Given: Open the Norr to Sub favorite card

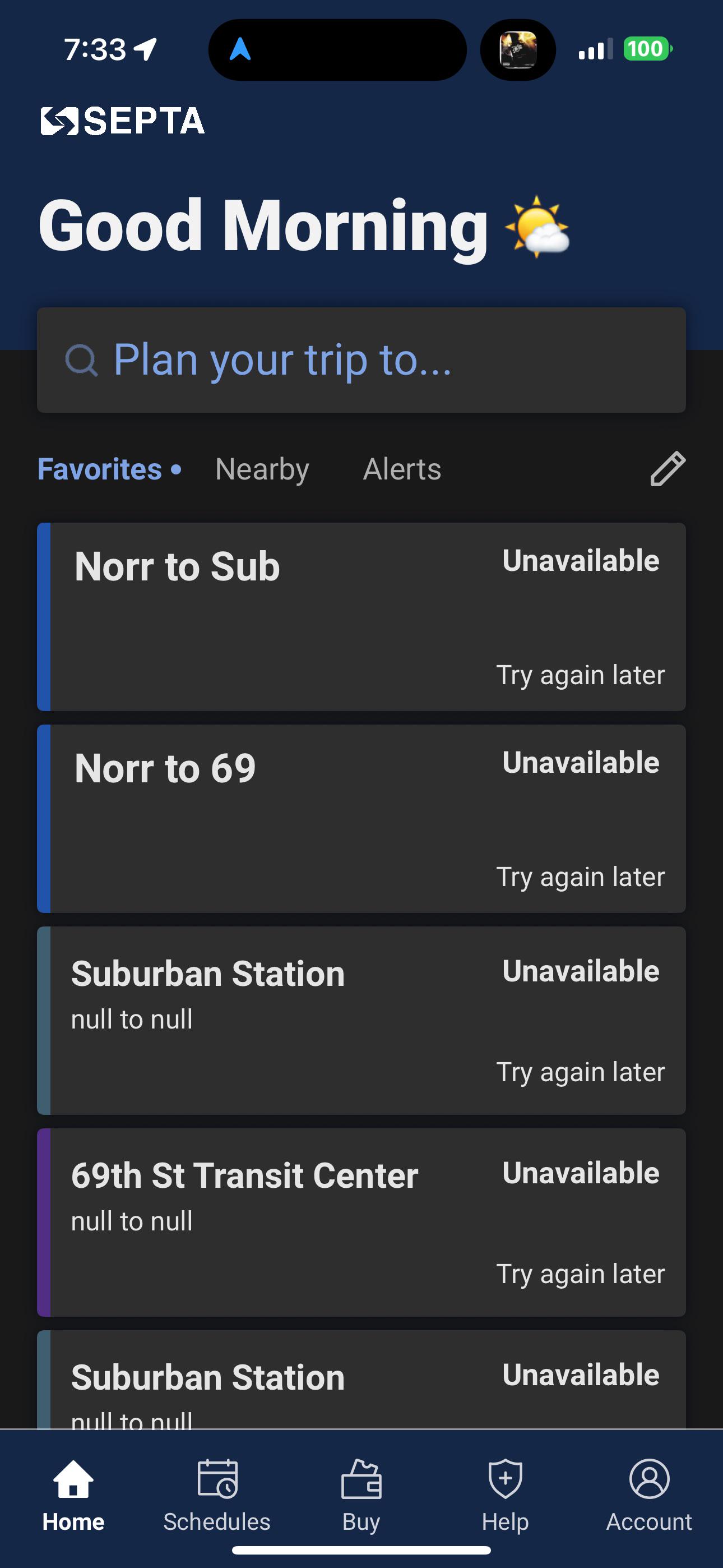Looking at the screenshot, I should tap(361, 617).
